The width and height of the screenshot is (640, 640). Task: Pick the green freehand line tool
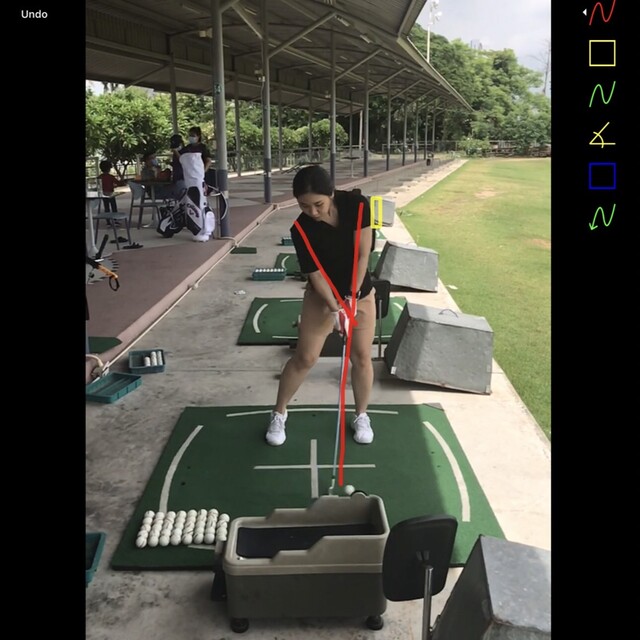pos(602,94)
